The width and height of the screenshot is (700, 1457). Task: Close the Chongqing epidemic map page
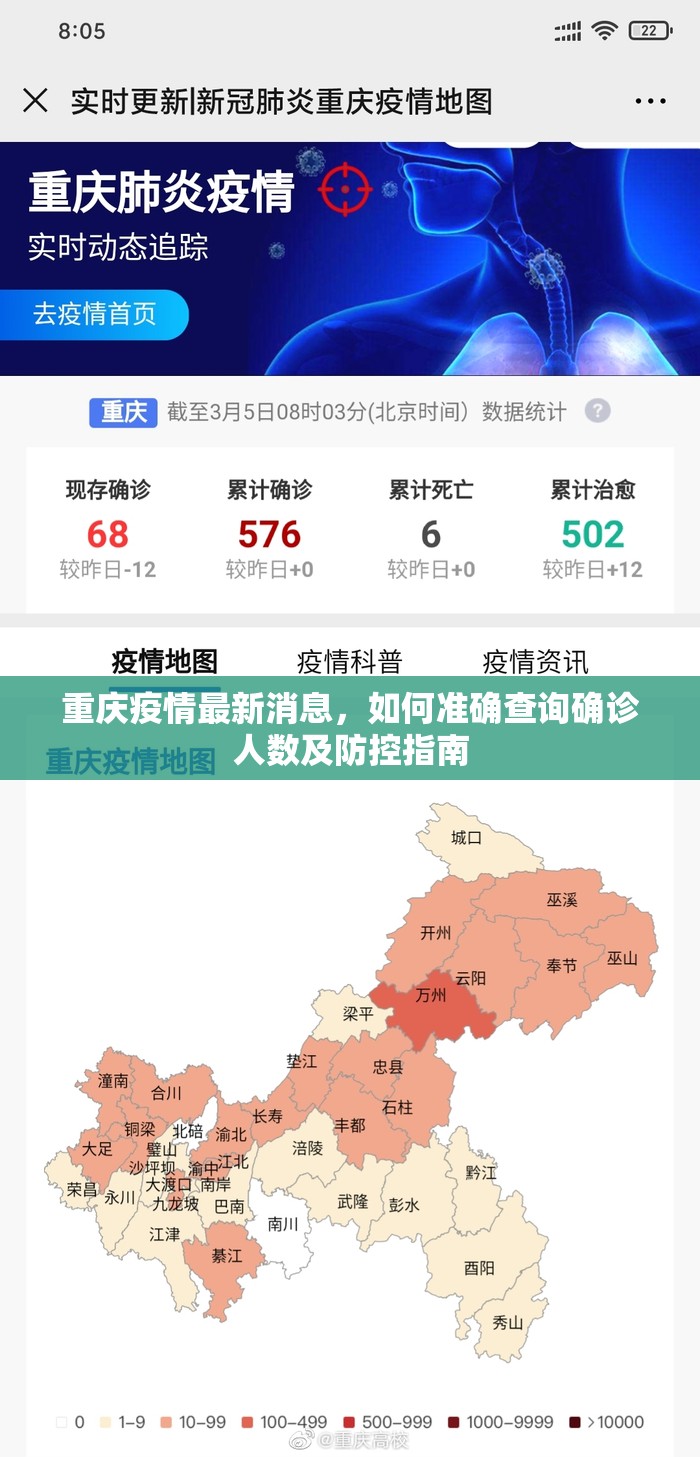tap(35, 101)
